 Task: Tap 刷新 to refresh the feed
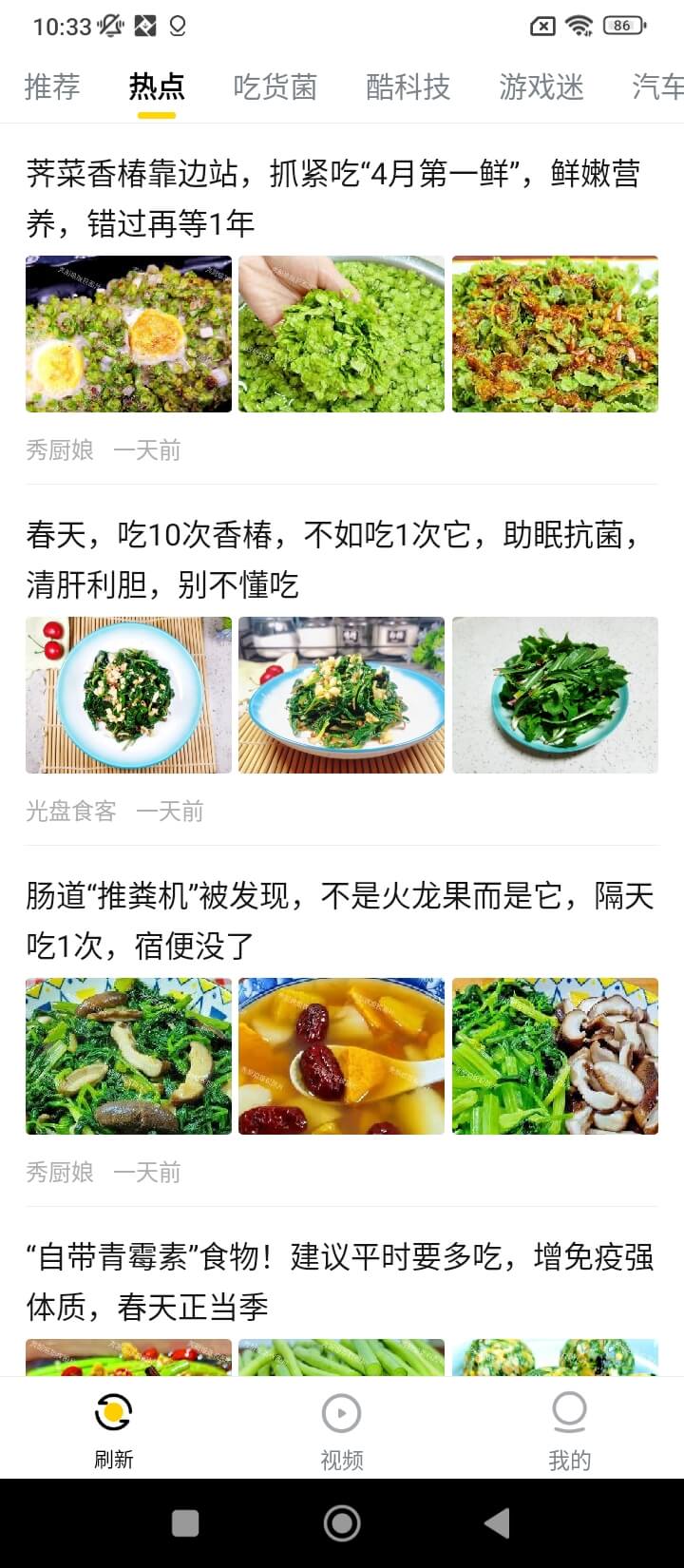(113, 1430)
